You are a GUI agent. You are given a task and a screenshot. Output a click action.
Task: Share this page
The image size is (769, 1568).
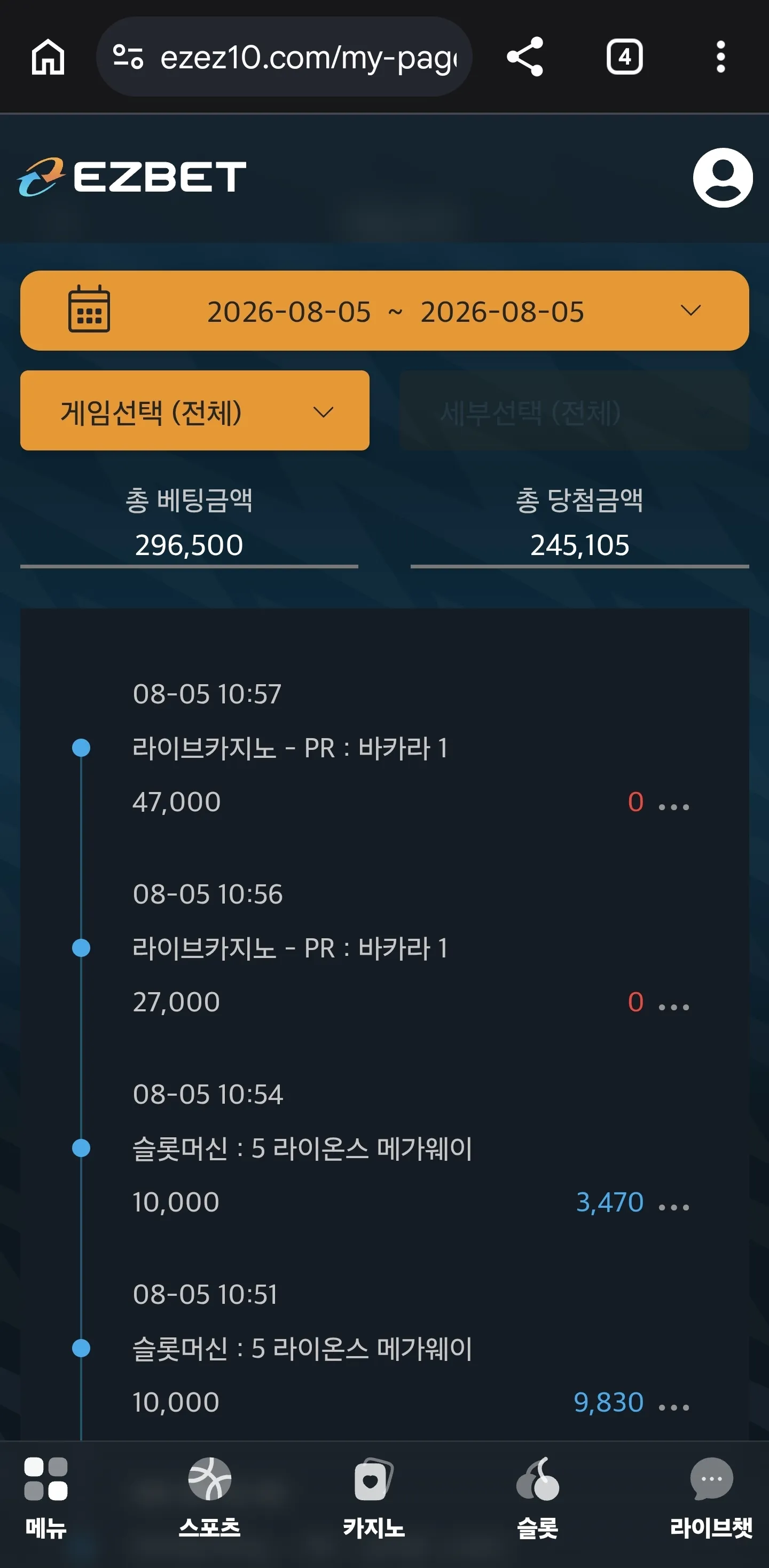coord(525,57)
